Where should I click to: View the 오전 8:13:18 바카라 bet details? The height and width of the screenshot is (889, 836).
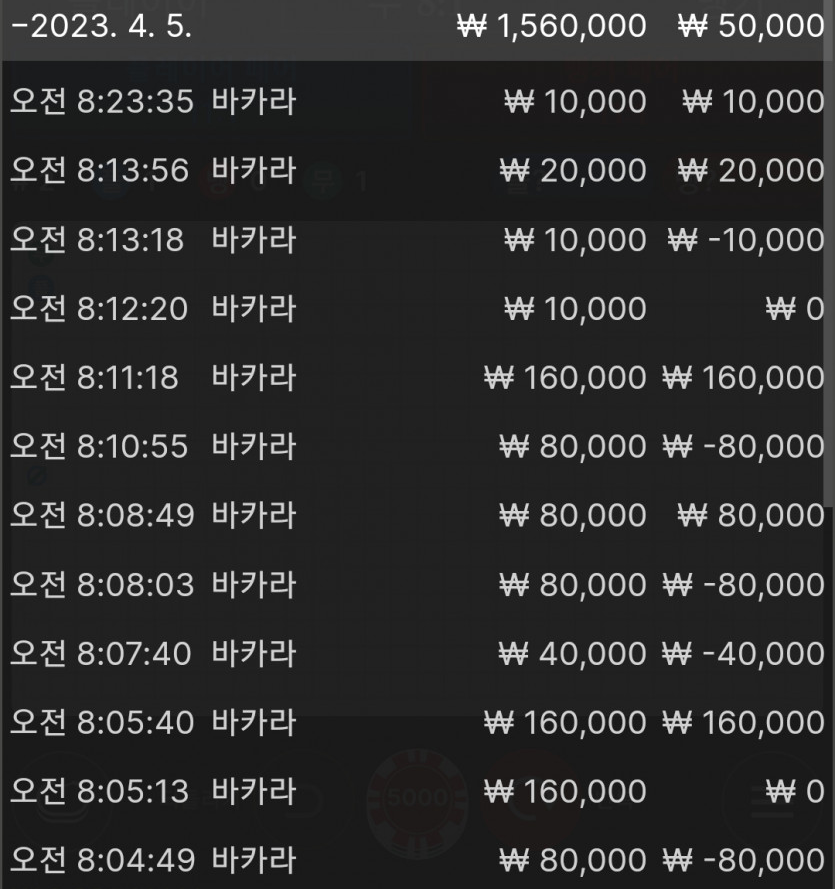pyautogui.click(x=417, y=240)
